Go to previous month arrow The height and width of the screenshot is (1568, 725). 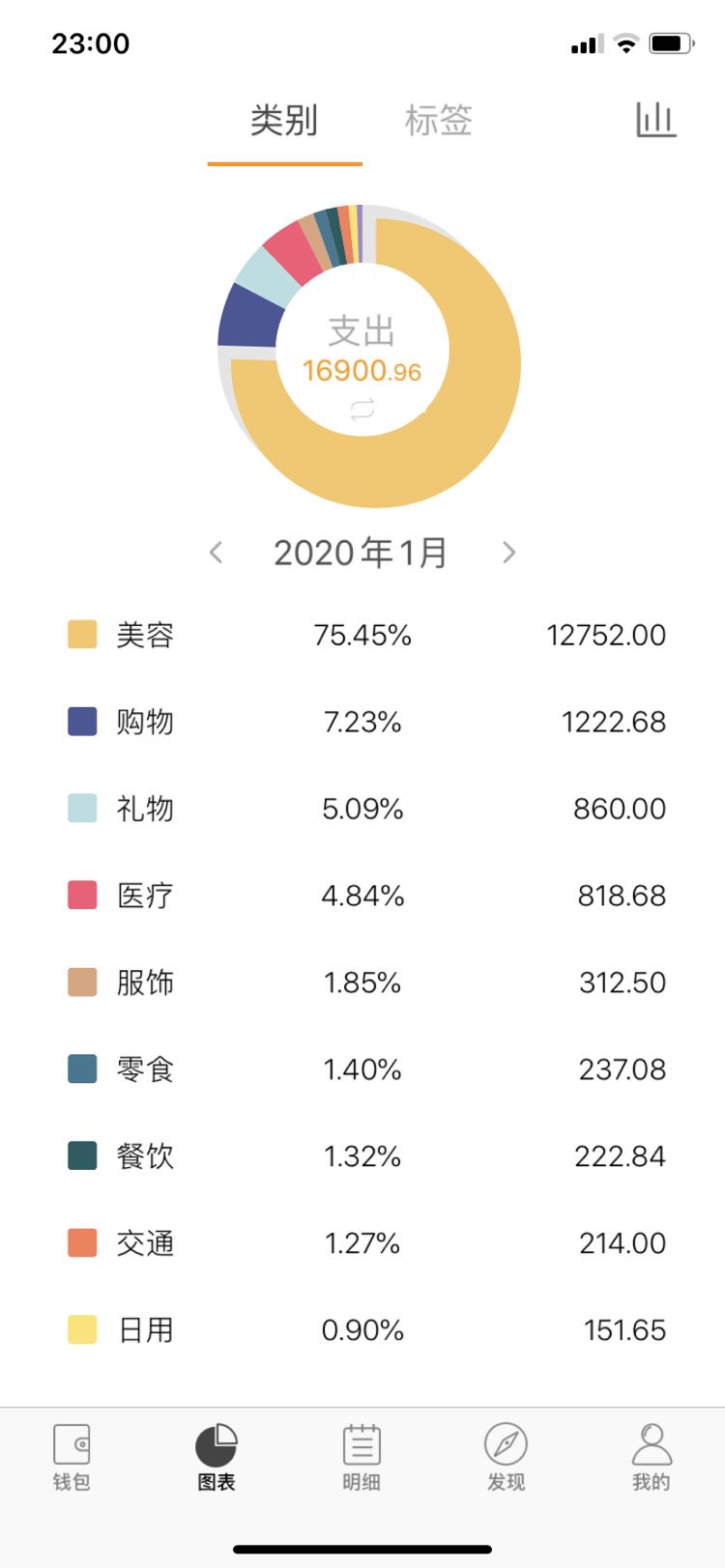[x=216, y=553]
